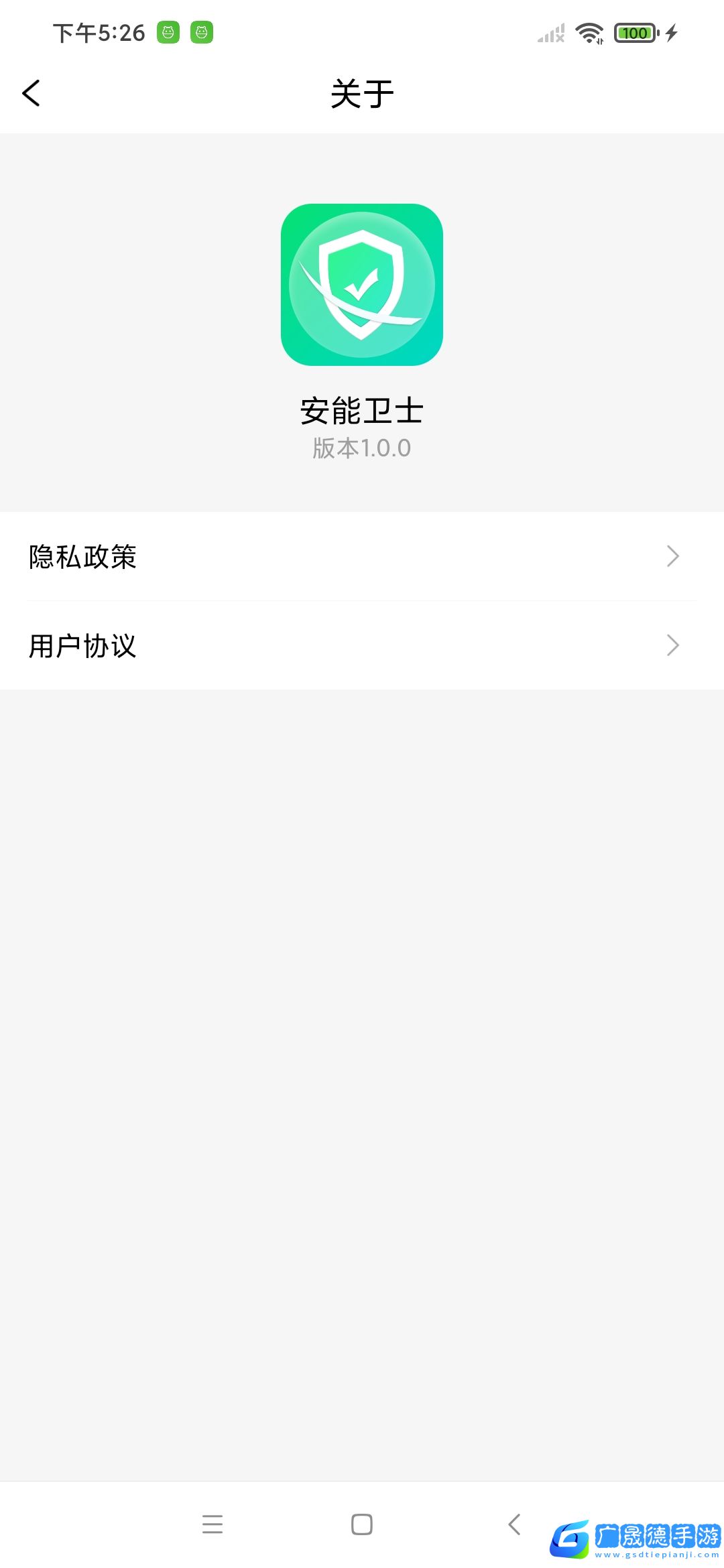Screen dimensions: 724x1568
Task: Go back from the 关于 page
Action: click(32, 93)
